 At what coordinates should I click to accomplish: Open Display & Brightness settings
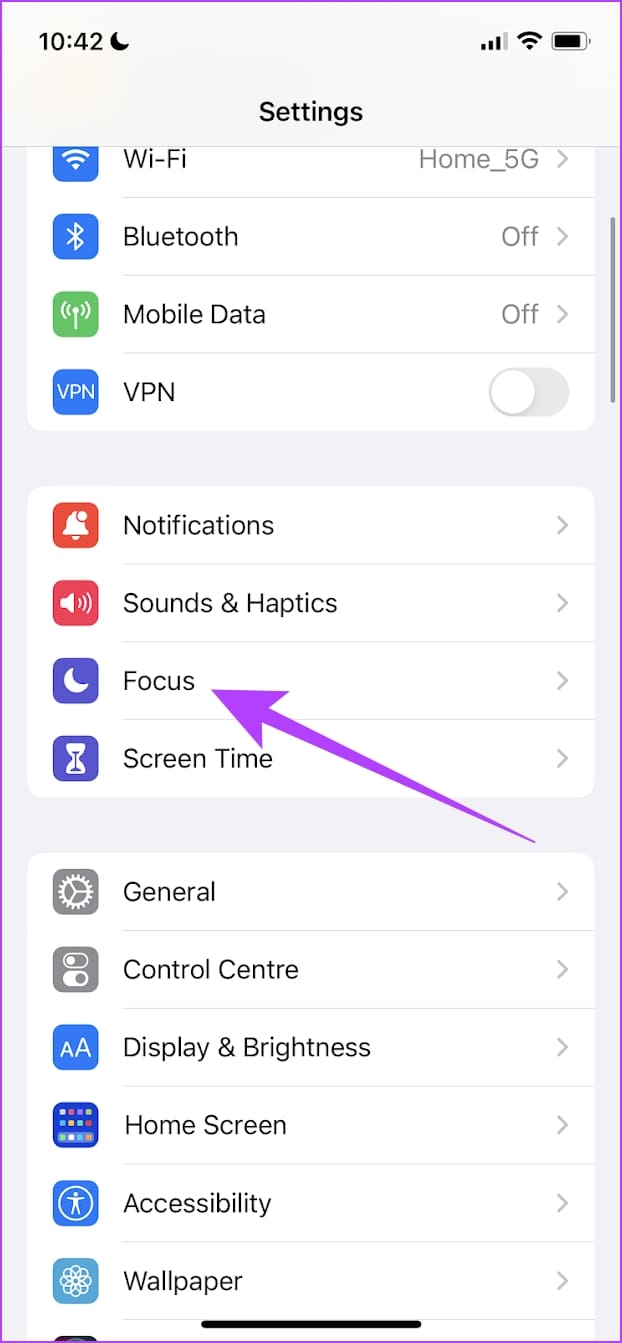point(310,1047)
